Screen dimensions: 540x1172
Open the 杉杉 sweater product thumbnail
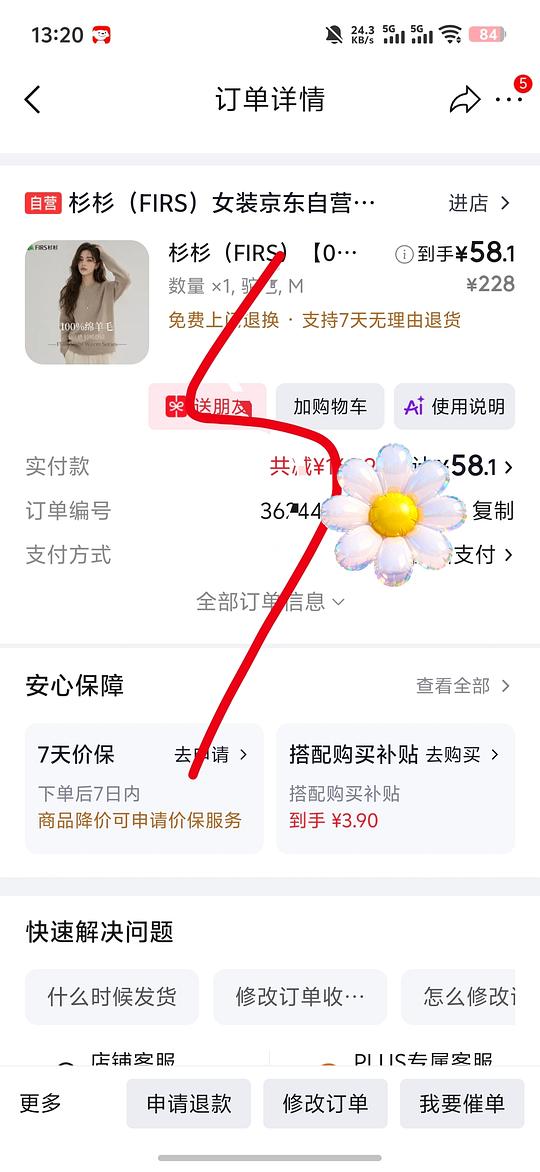[x=87, y=302]
